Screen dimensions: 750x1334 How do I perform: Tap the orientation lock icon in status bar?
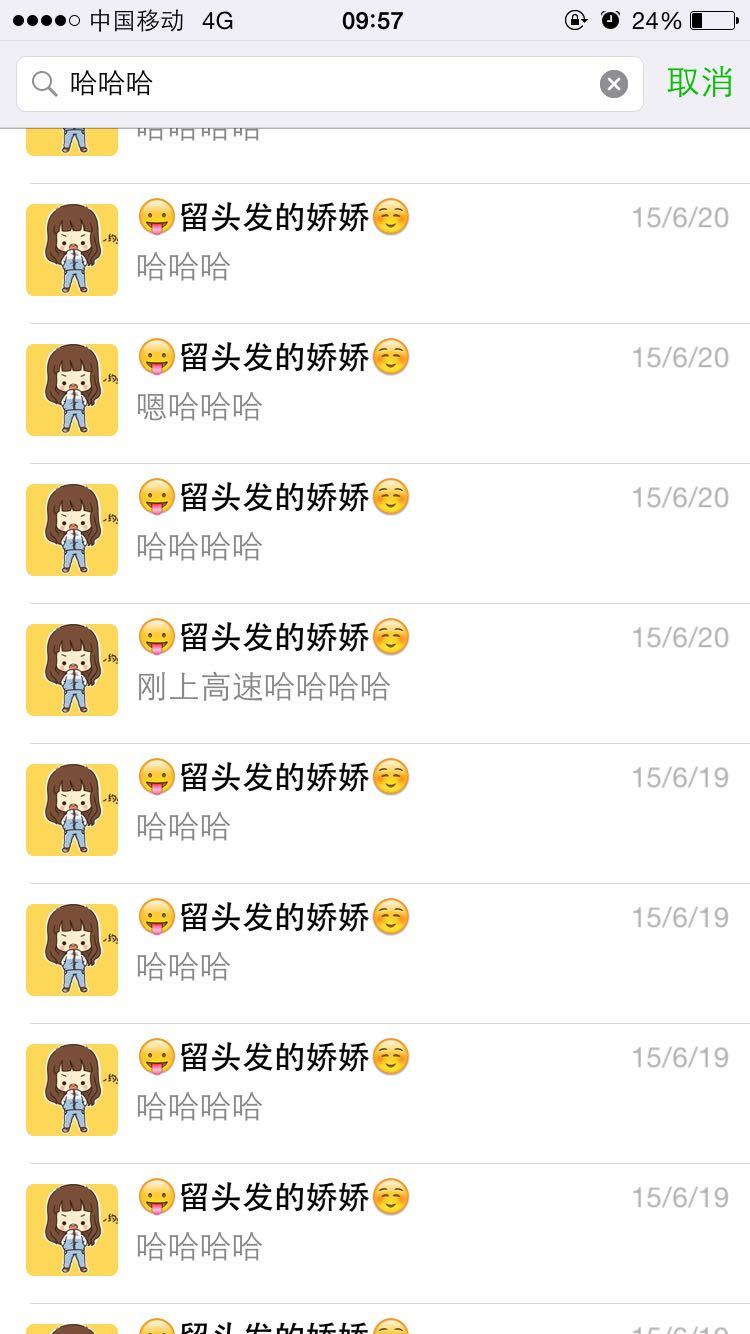578,19
